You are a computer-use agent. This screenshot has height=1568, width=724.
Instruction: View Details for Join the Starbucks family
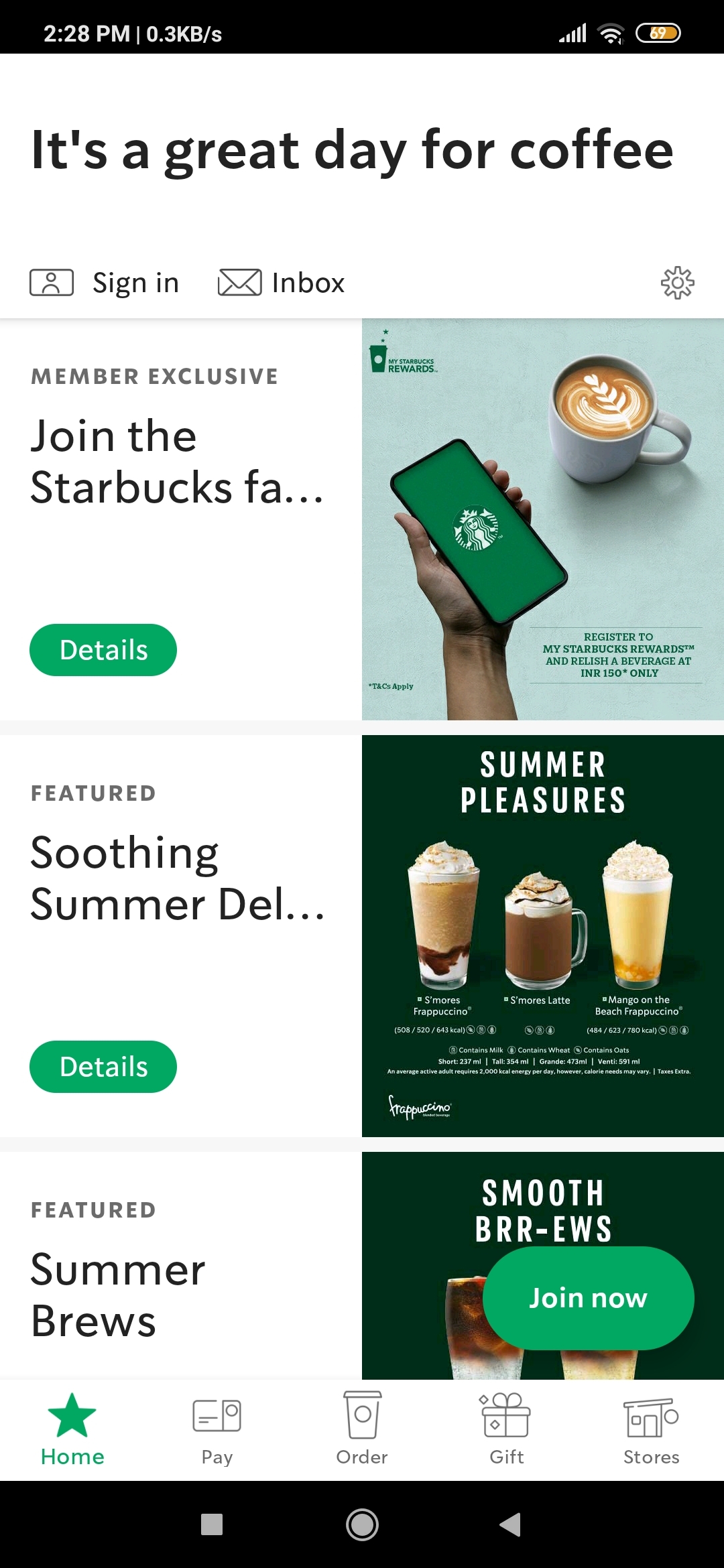pos(103,650)
